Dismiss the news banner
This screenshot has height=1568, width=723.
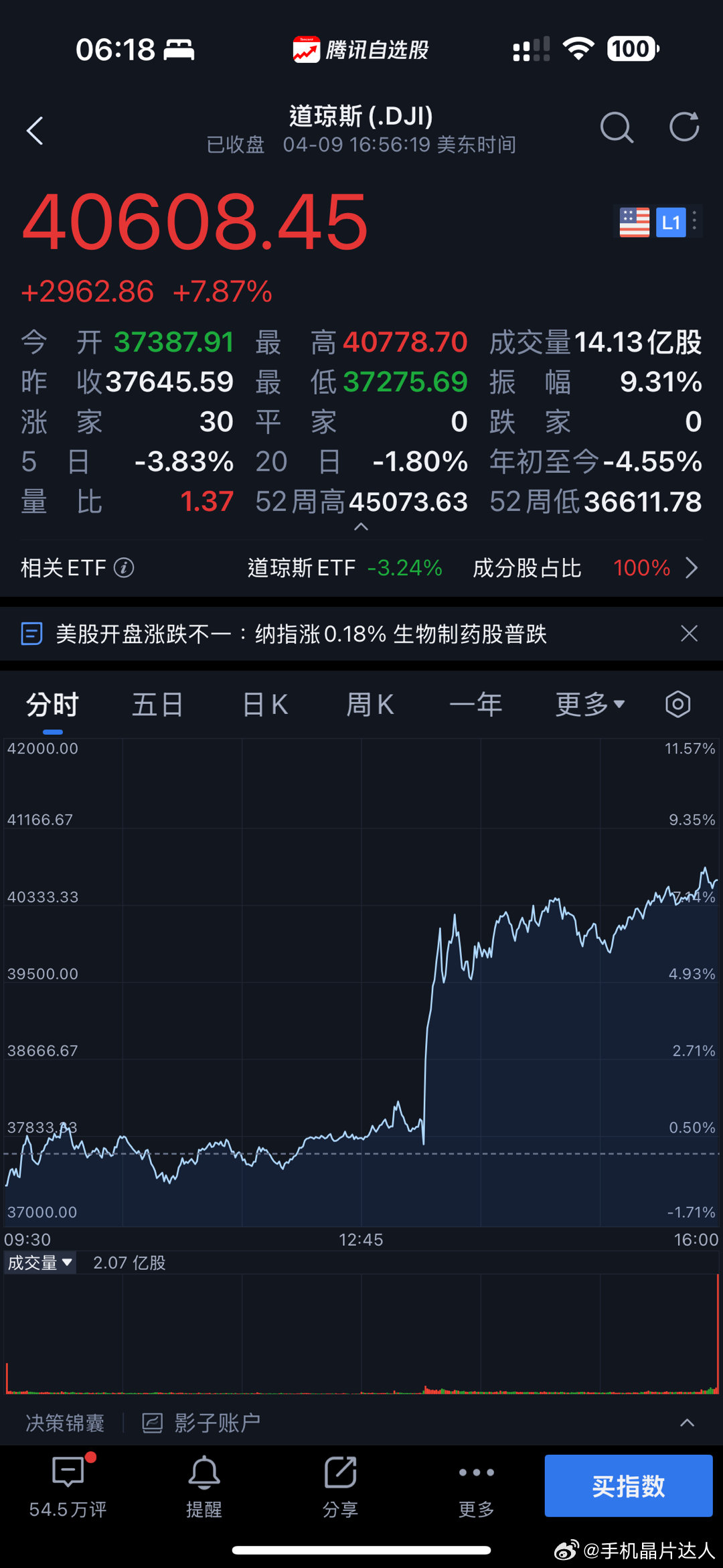point(689,634)
